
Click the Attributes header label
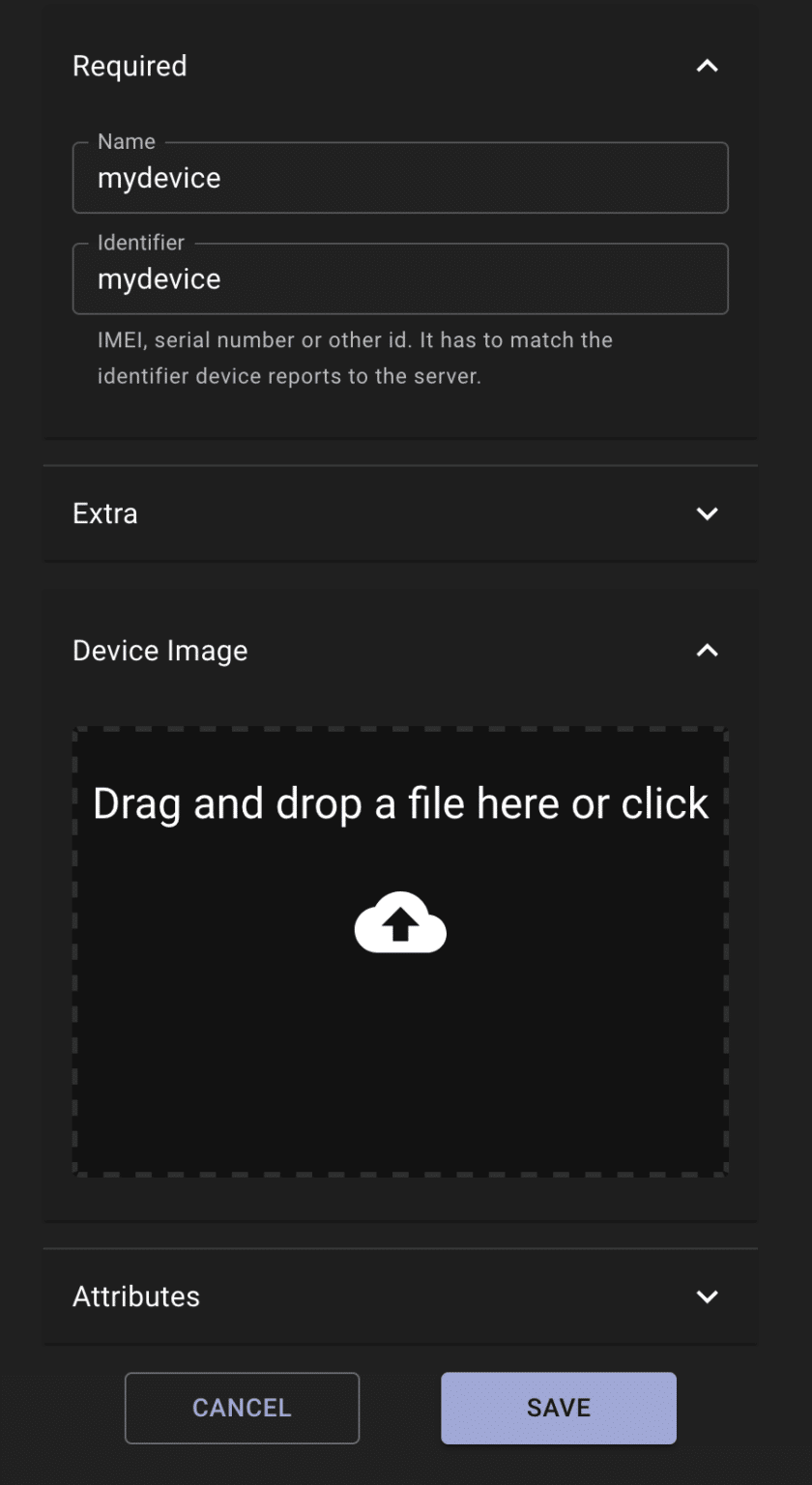point(136,1296)
